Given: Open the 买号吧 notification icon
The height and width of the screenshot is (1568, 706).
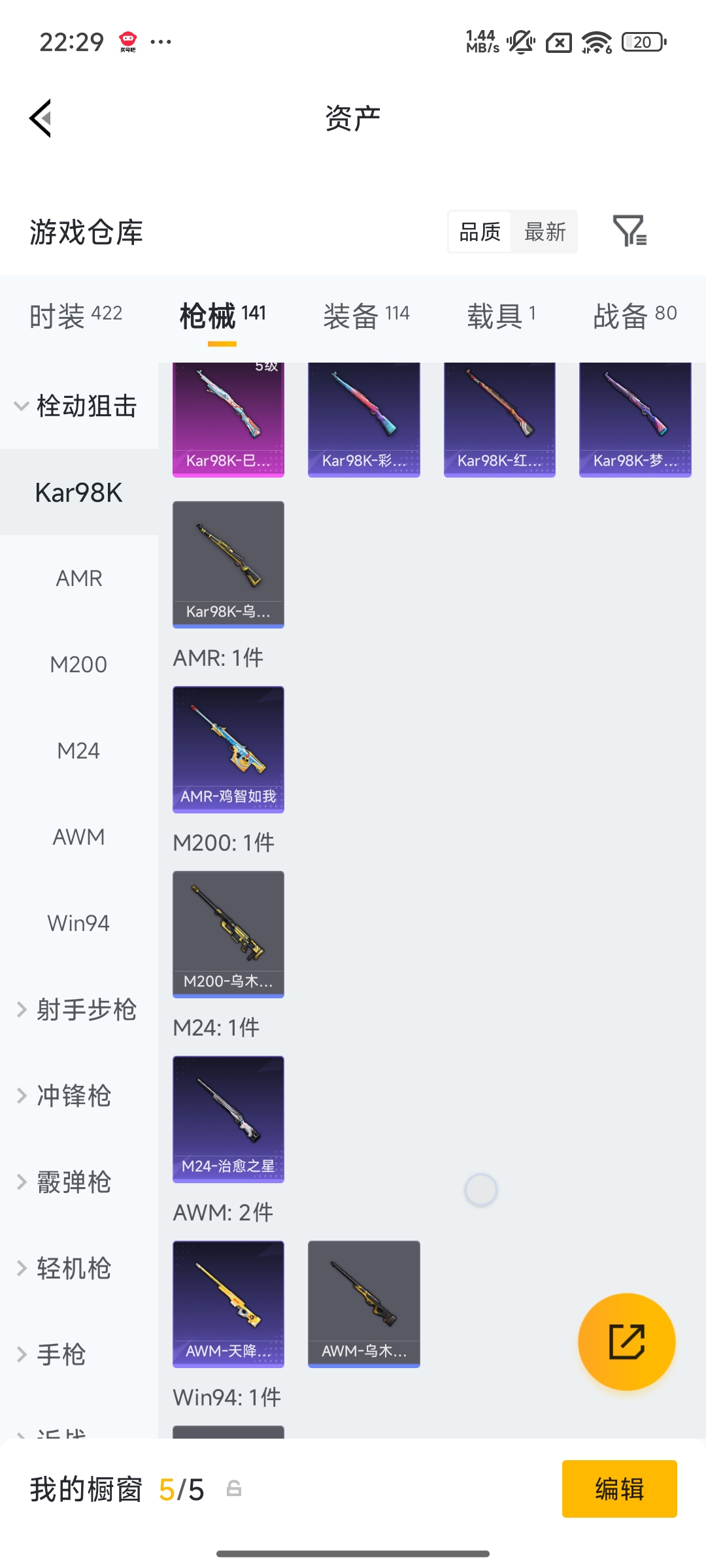Looking at the screenshot, I should (x=128, y=43).
